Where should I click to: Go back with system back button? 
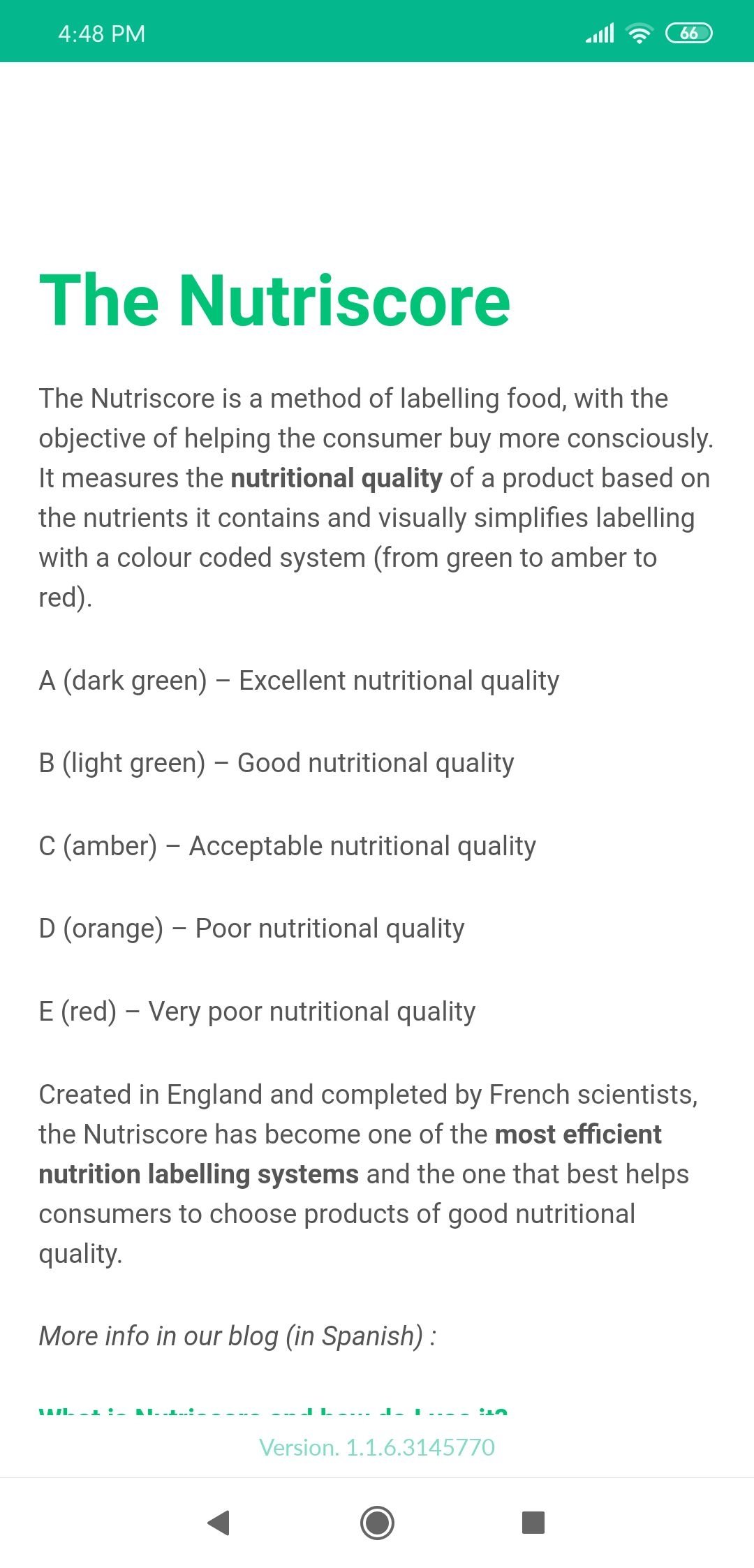219,1522
